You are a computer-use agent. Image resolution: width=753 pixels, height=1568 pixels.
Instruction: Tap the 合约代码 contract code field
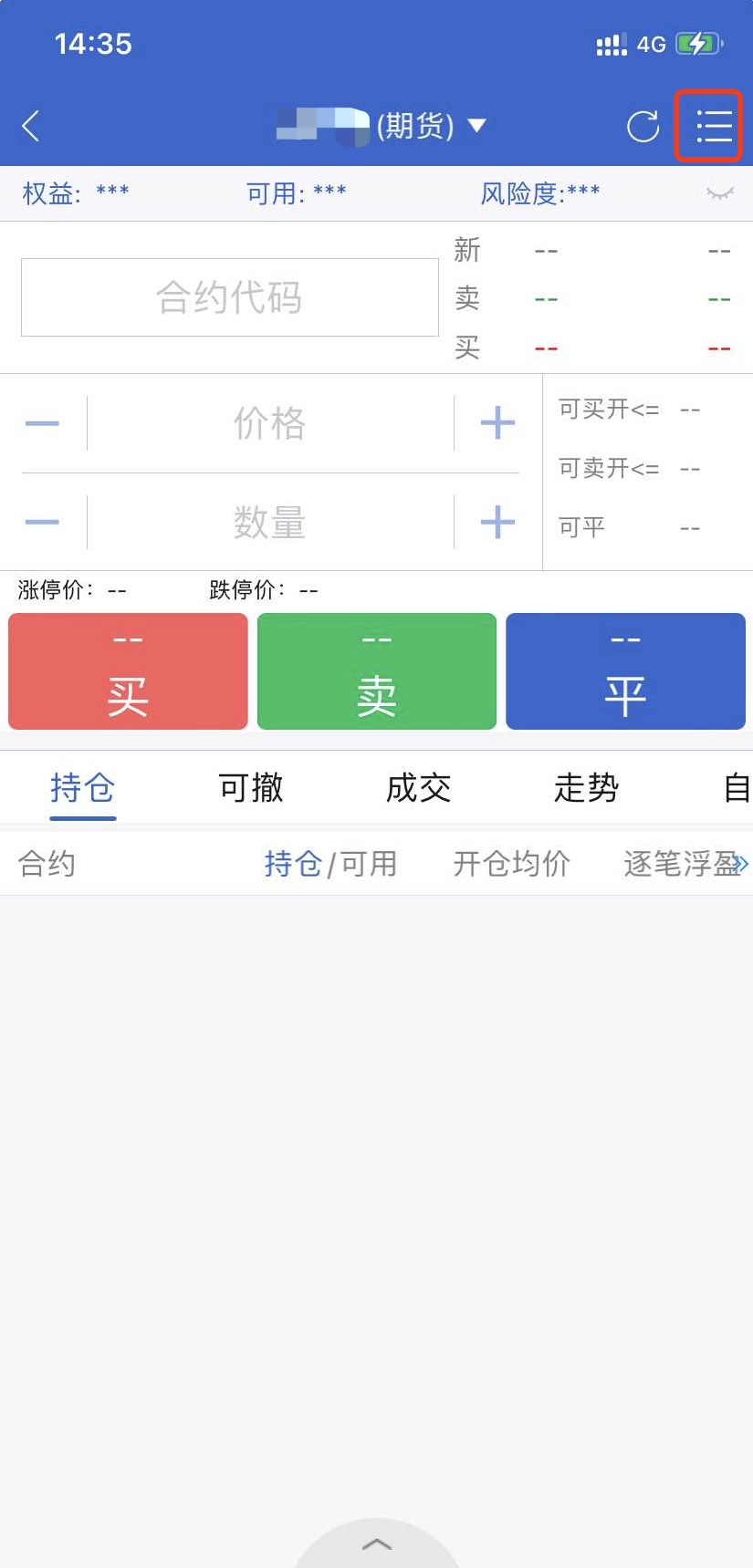(229, 297)
